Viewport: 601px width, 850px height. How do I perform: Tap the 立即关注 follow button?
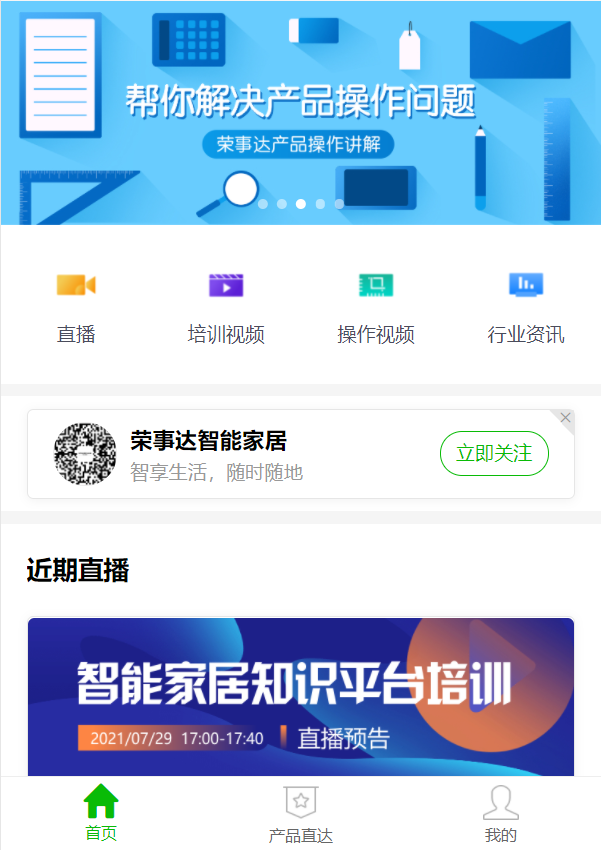click(x=494, y=454)
